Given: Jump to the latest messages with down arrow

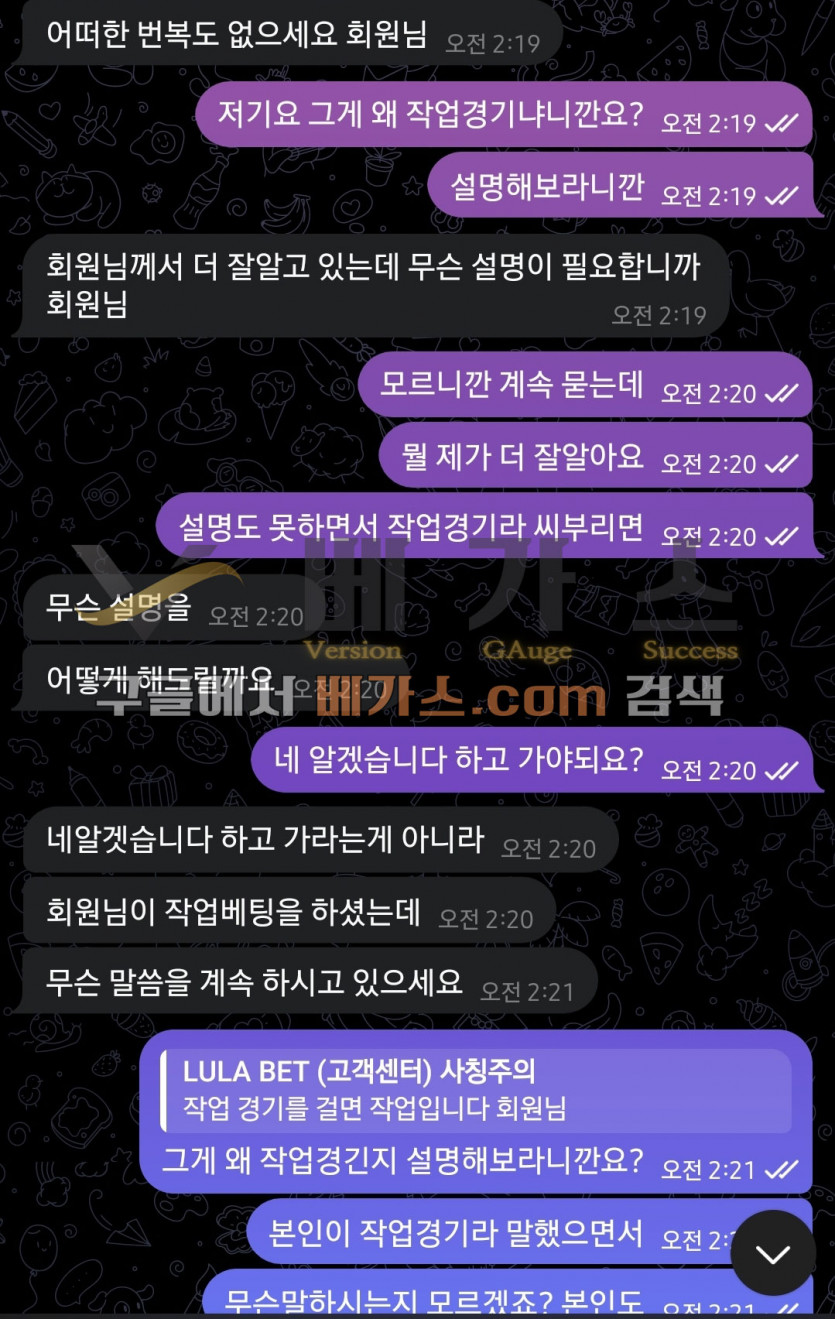Looking at the screenshot, I should [x=772, y=1253].
